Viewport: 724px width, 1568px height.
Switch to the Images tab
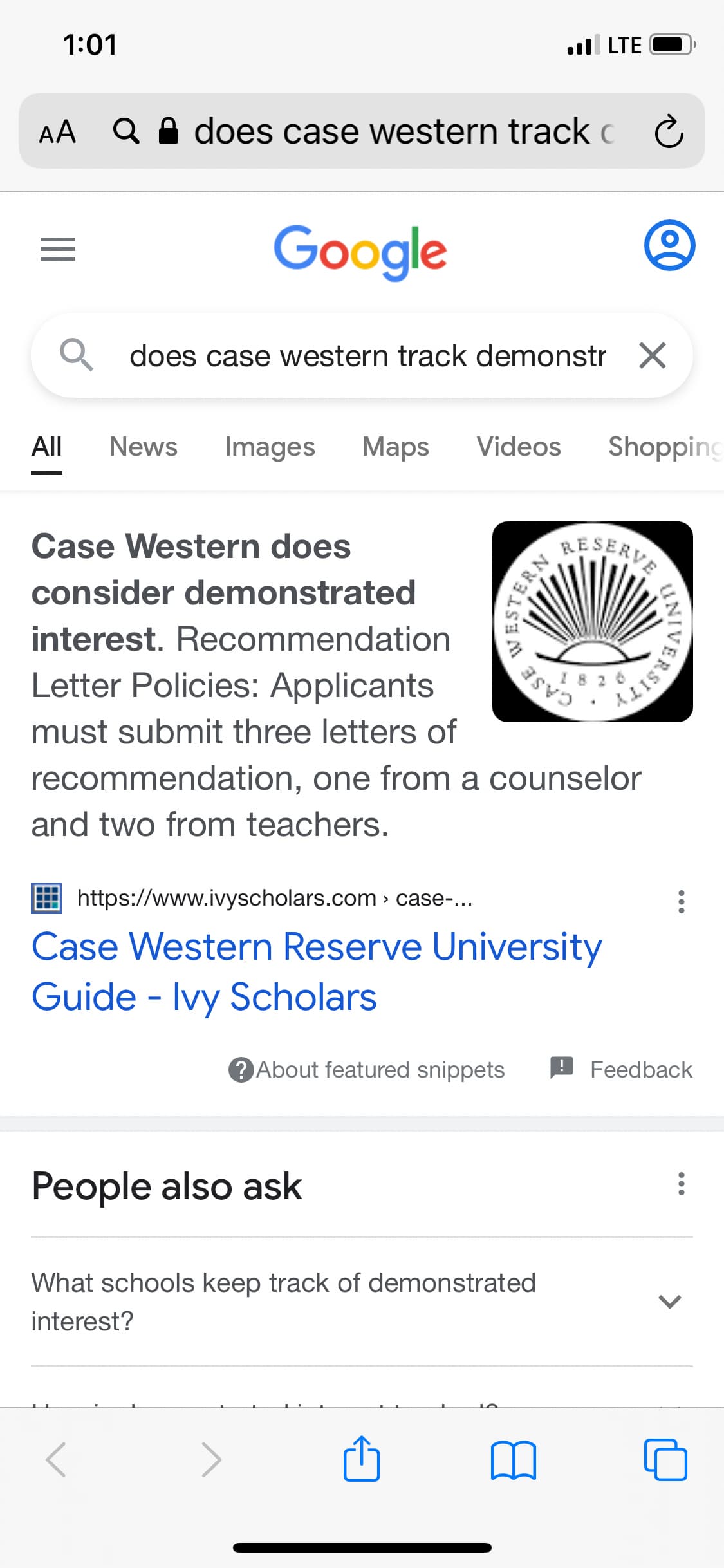tap(270, 447)
